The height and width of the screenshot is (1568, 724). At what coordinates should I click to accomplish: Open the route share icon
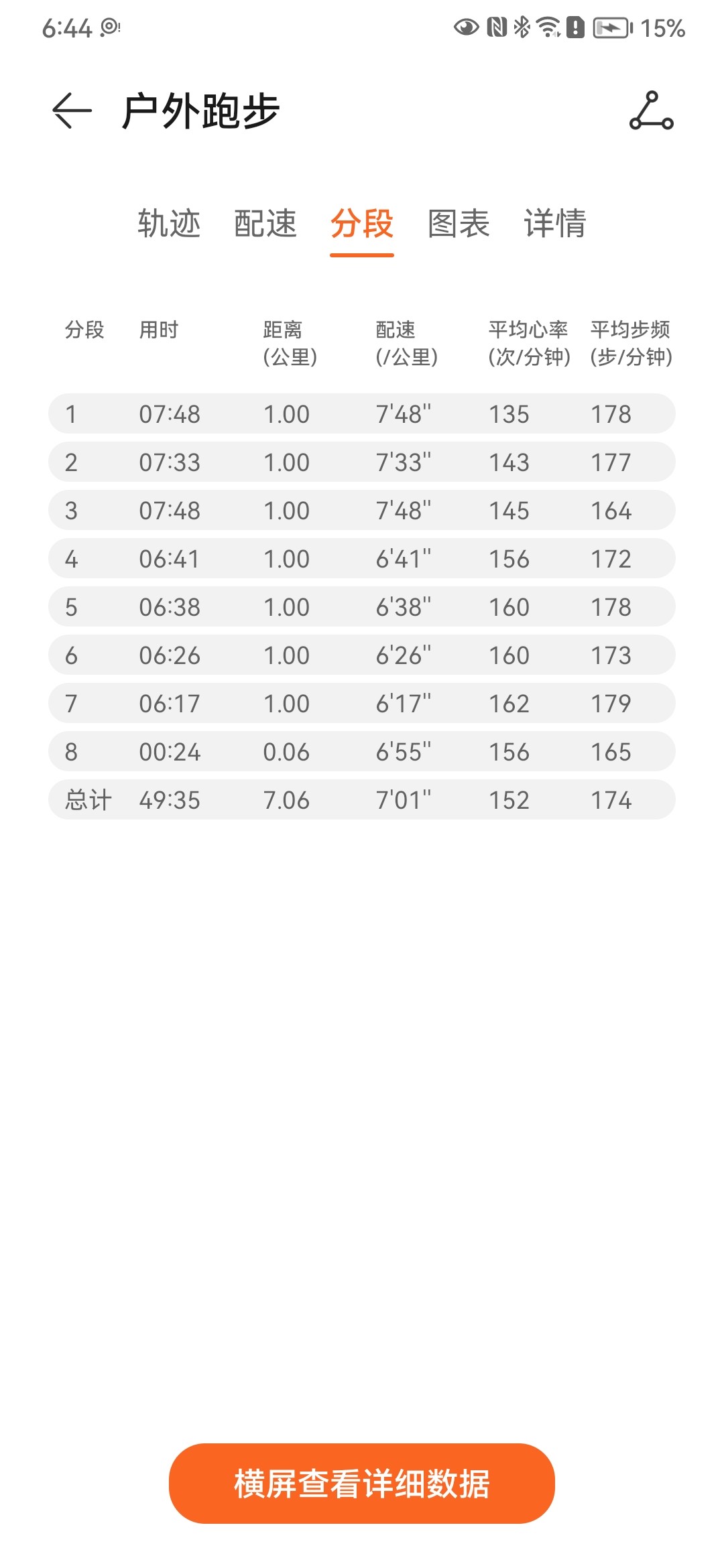pyautogui.click(x=651, y=111)
